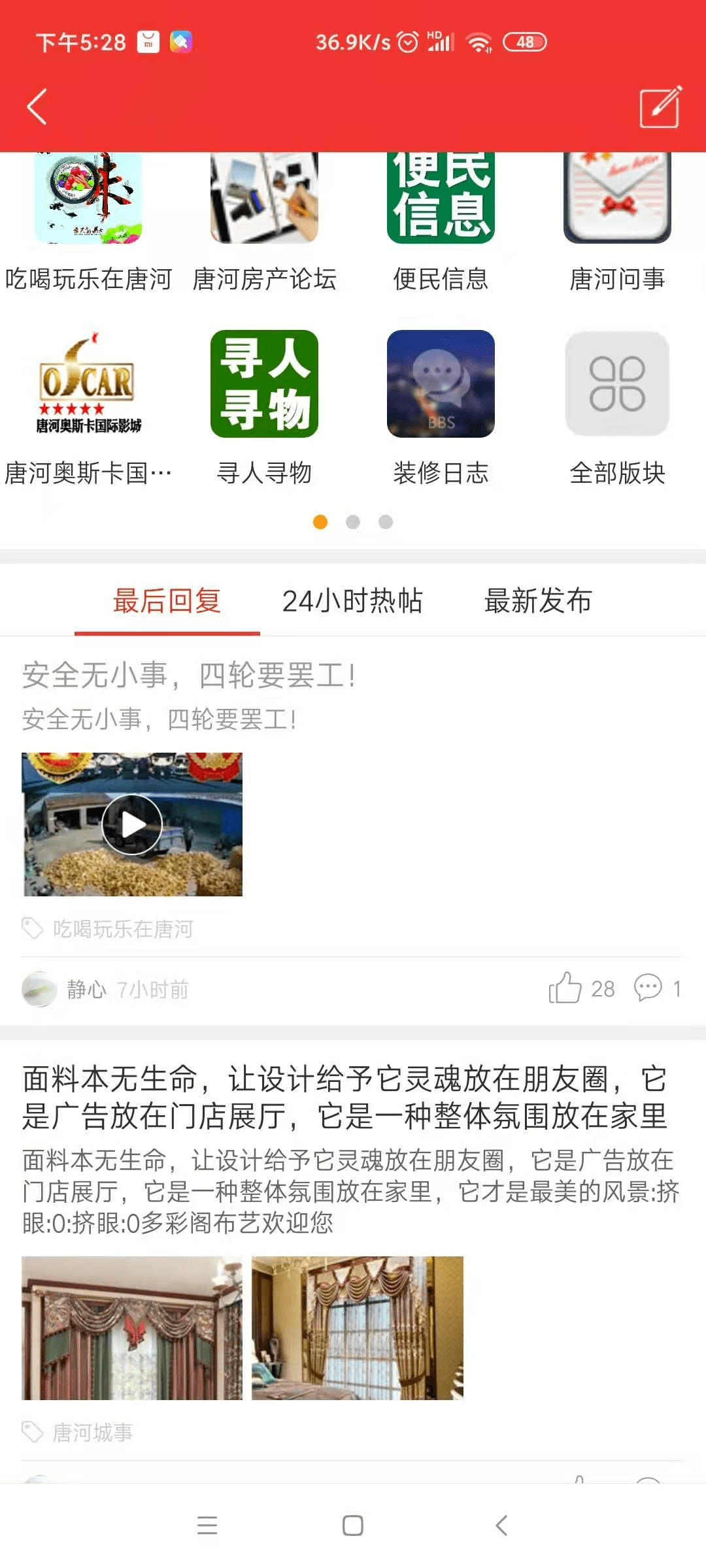The width and height of the screenshot is (706, 1568).
Task: Open comments on 静心's post
Action: 648,988
